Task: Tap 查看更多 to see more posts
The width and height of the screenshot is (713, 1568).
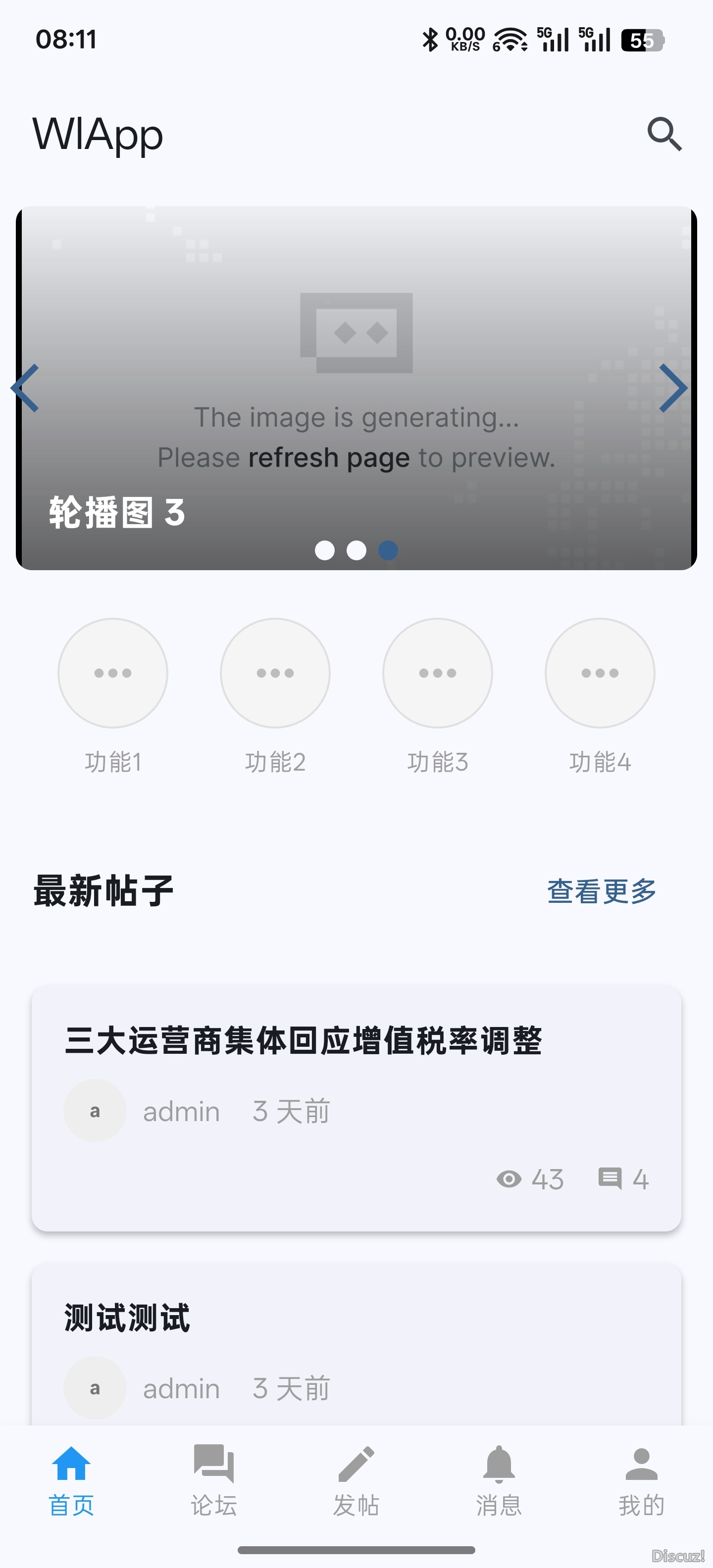Action: point(601,892)
